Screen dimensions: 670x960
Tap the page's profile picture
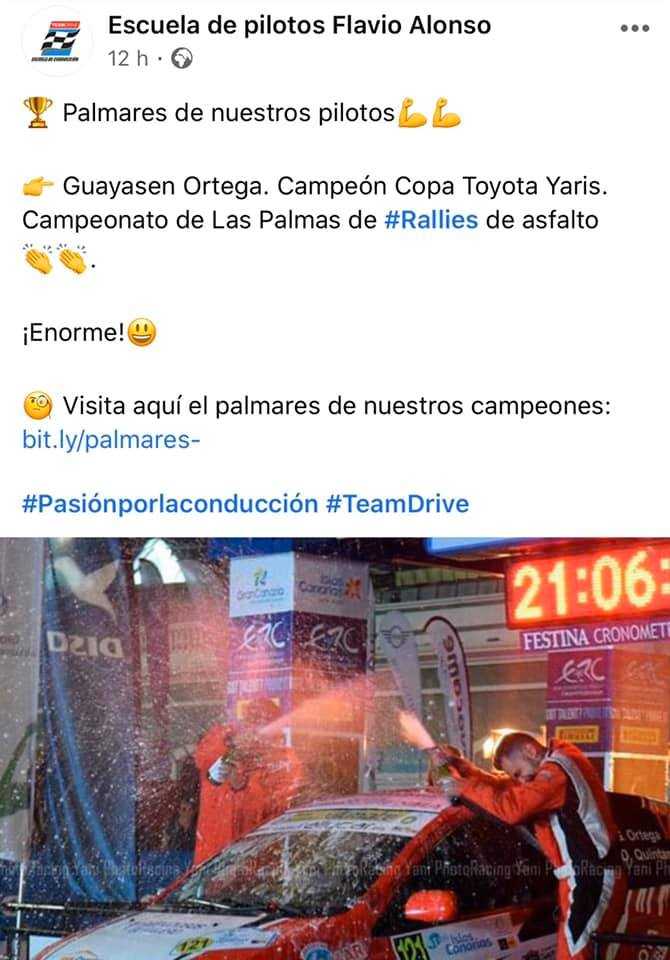[56, 41]
